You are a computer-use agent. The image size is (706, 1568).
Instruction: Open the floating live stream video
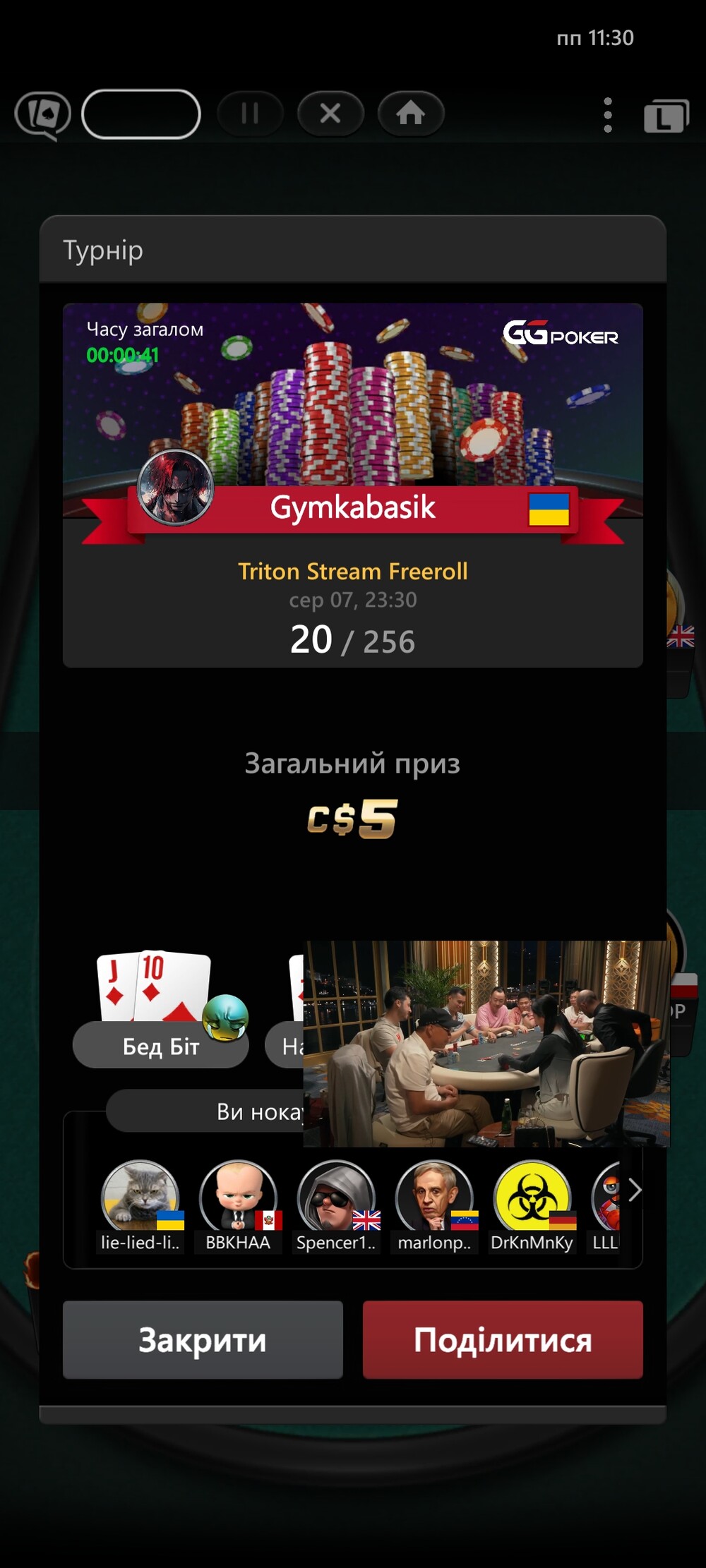click(x=486, y=1043)
